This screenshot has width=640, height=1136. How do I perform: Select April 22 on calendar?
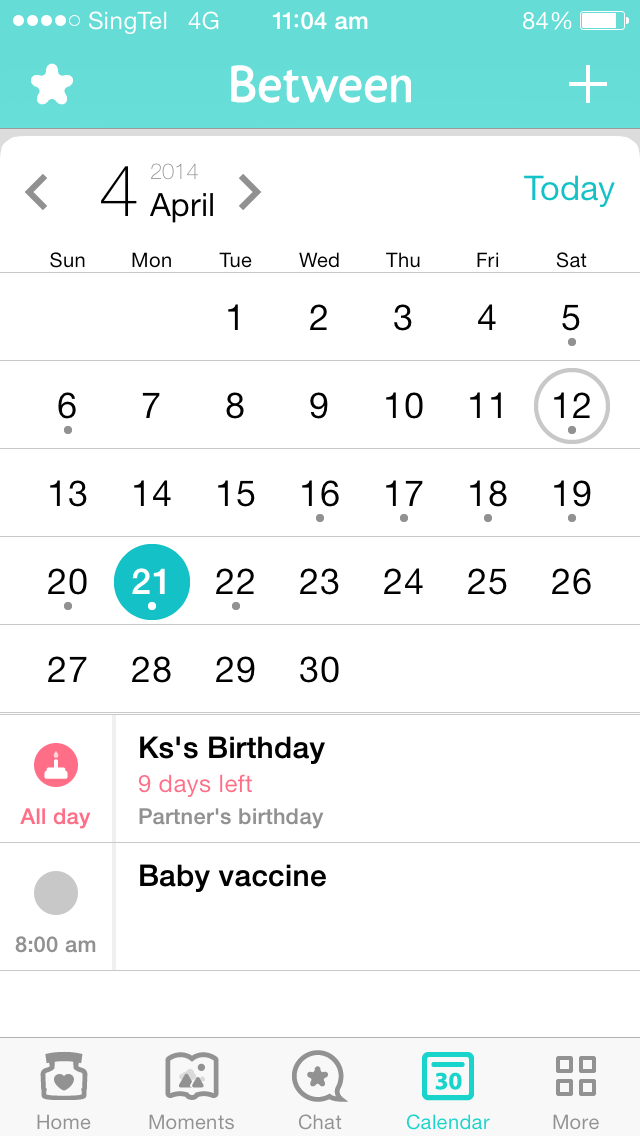point(235,582)
